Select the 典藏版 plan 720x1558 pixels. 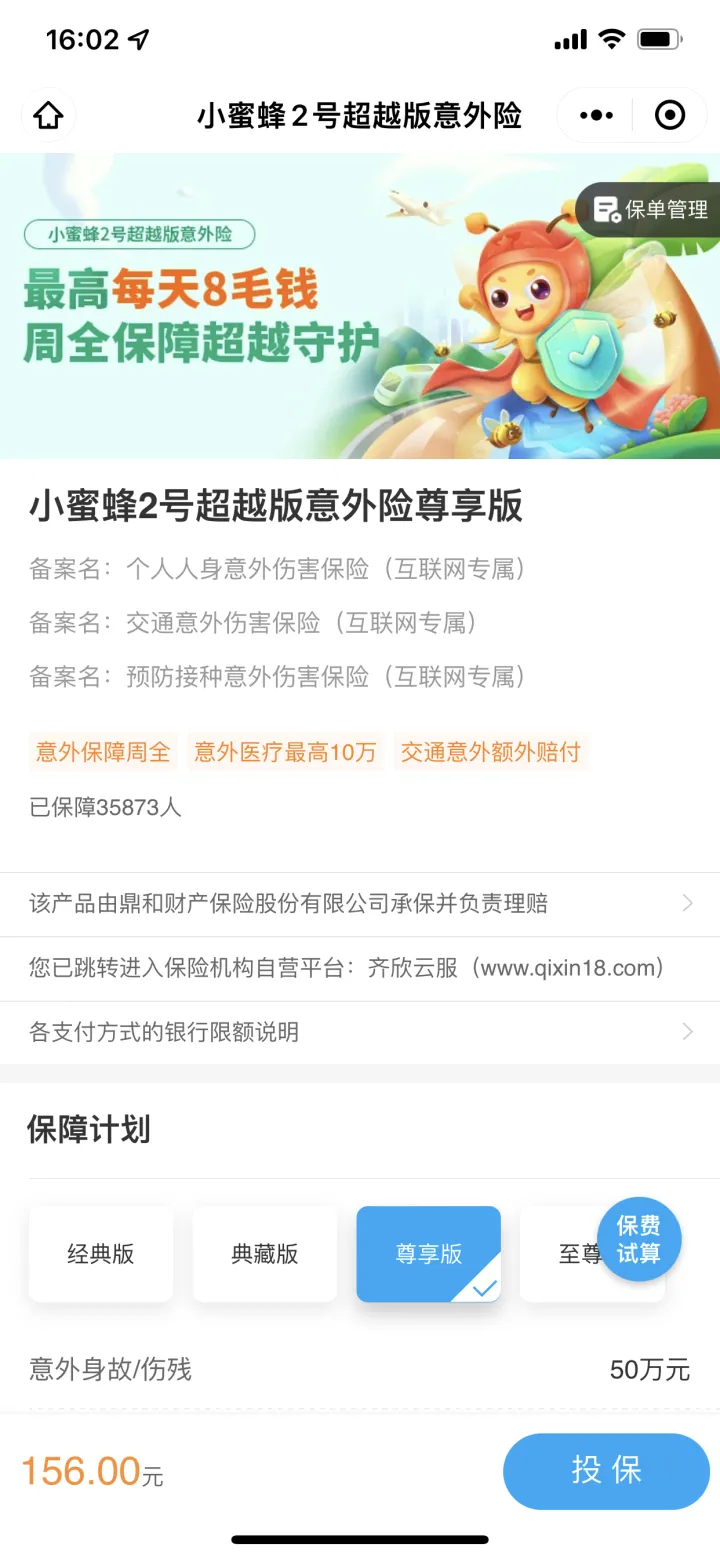click(265, 1254)
